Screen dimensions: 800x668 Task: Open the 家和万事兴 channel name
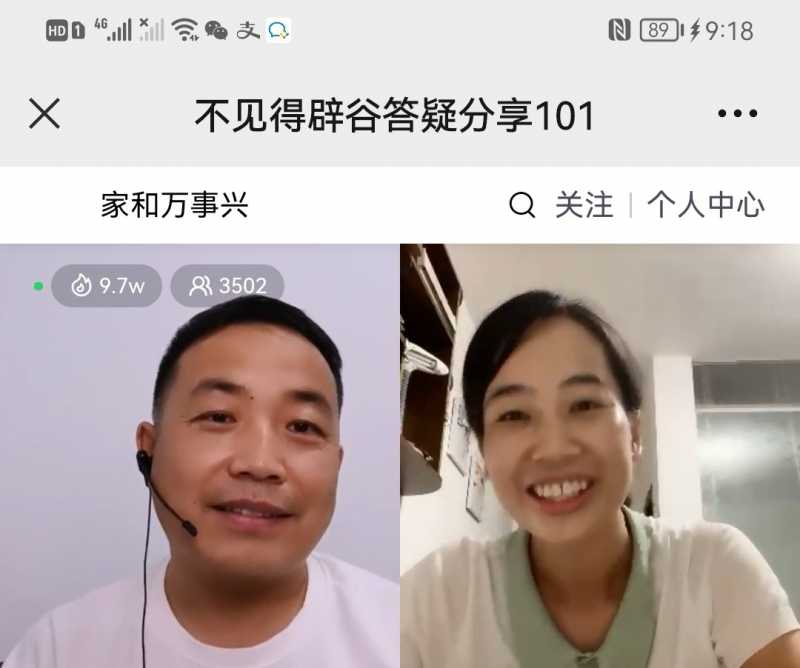174,206
